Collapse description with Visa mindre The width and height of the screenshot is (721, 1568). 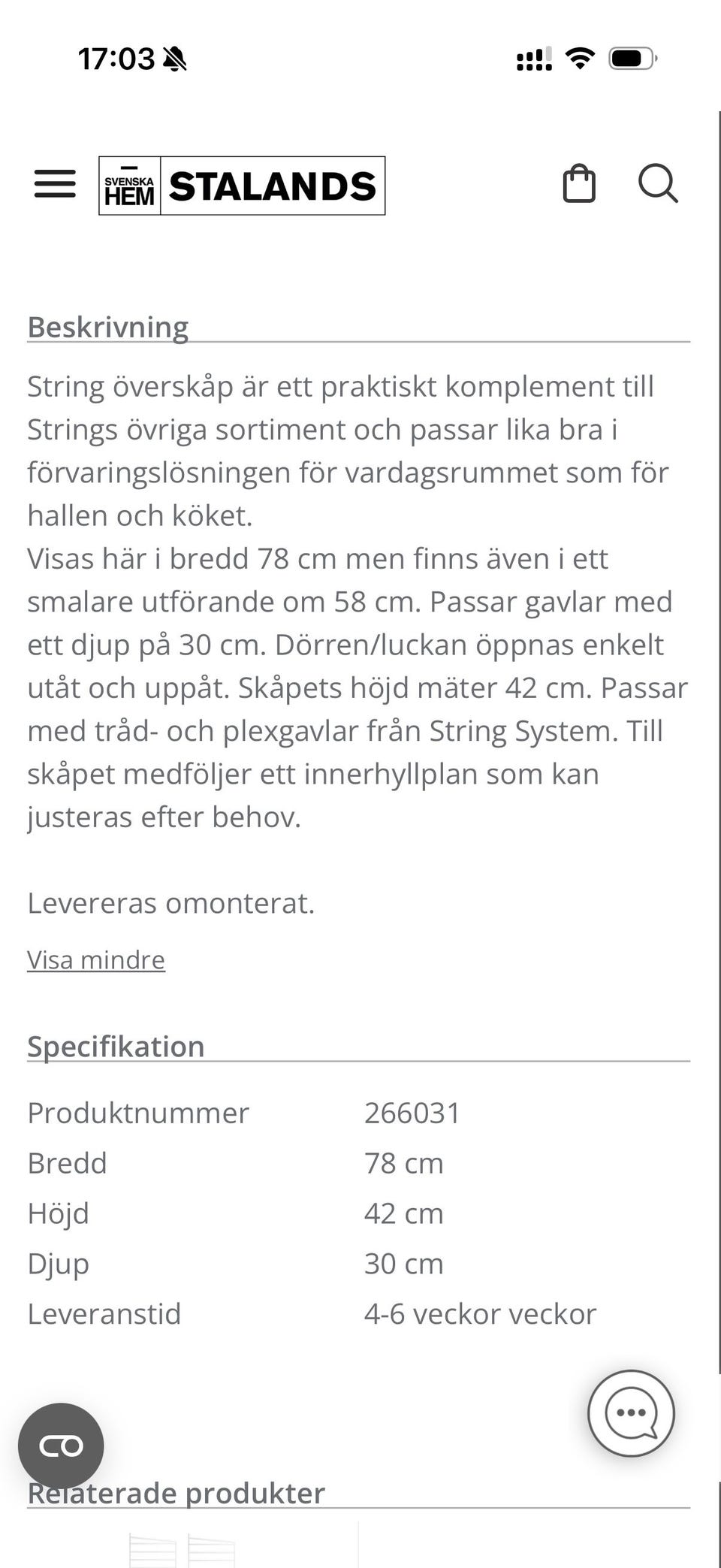[x=96, y=959]
